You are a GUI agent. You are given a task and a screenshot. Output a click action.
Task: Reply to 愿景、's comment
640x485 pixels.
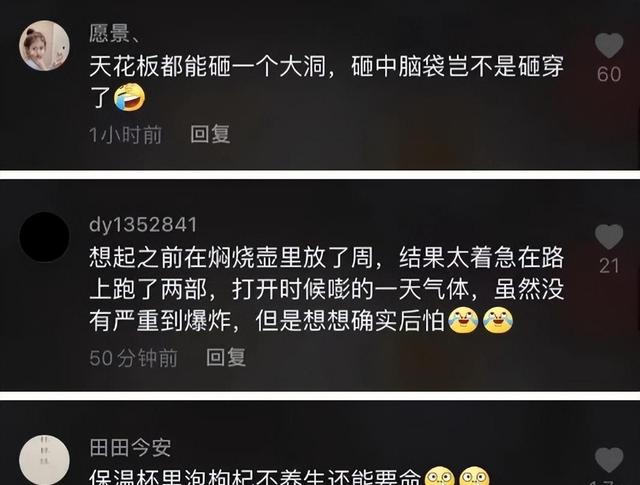(211, 134)
